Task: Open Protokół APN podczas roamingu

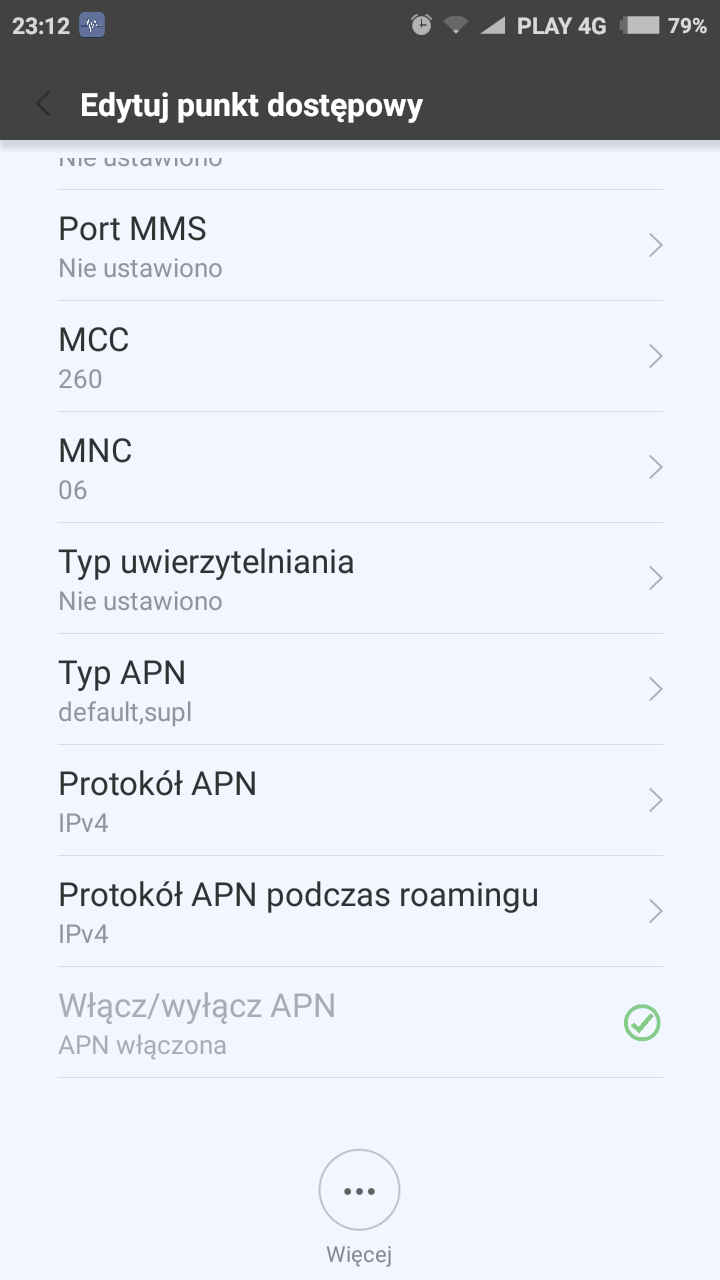Action: [360, 912]
